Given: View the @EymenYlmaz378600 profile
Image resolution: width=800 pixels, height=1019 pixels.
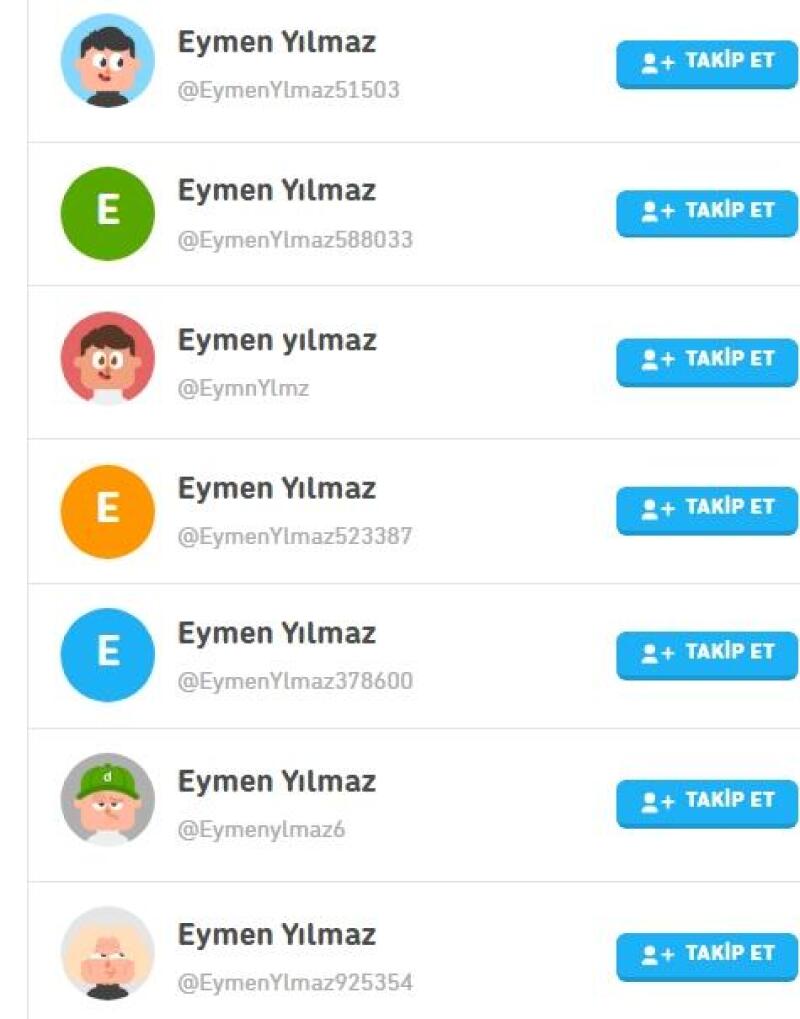Looking at the screenshot, I should point(276,634).
